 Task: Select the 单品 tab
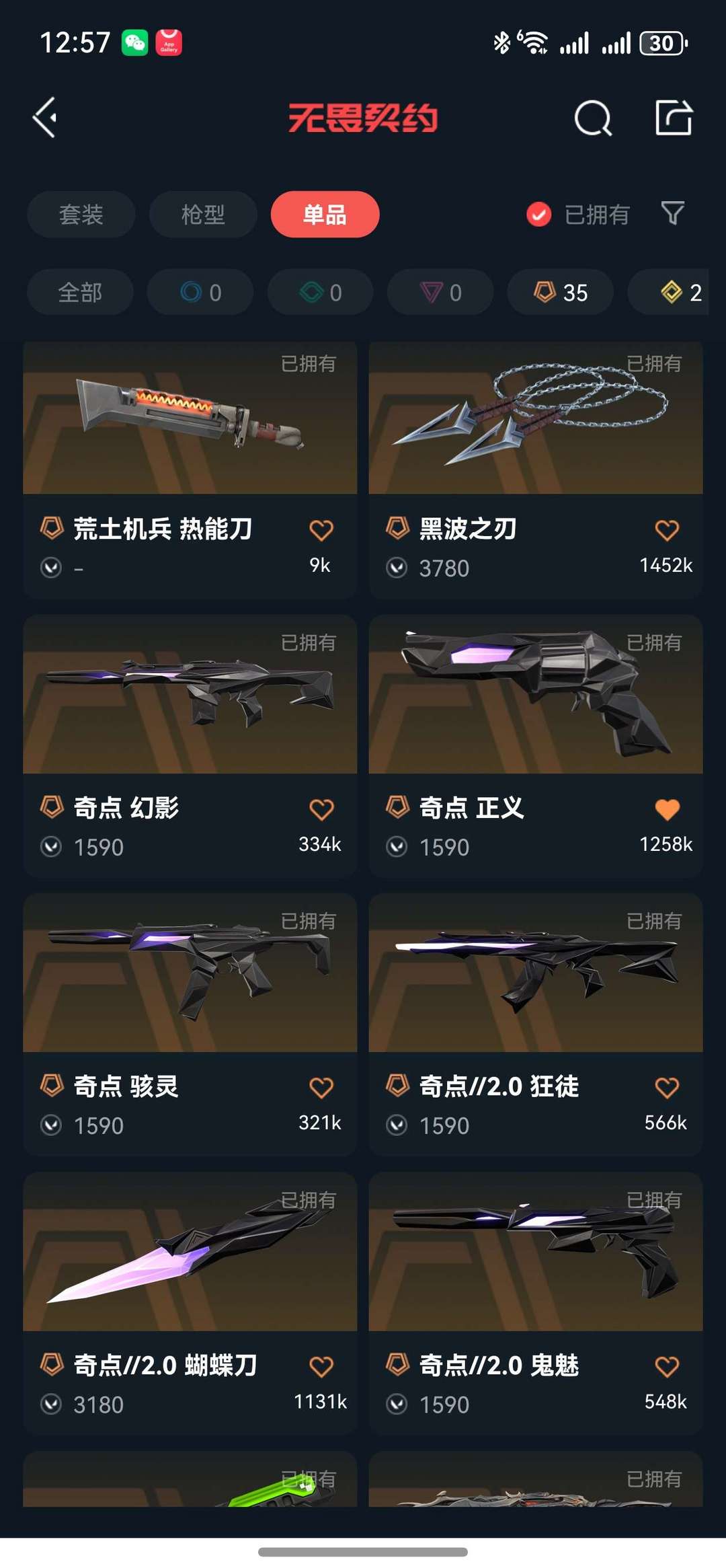tap(325, 215)
